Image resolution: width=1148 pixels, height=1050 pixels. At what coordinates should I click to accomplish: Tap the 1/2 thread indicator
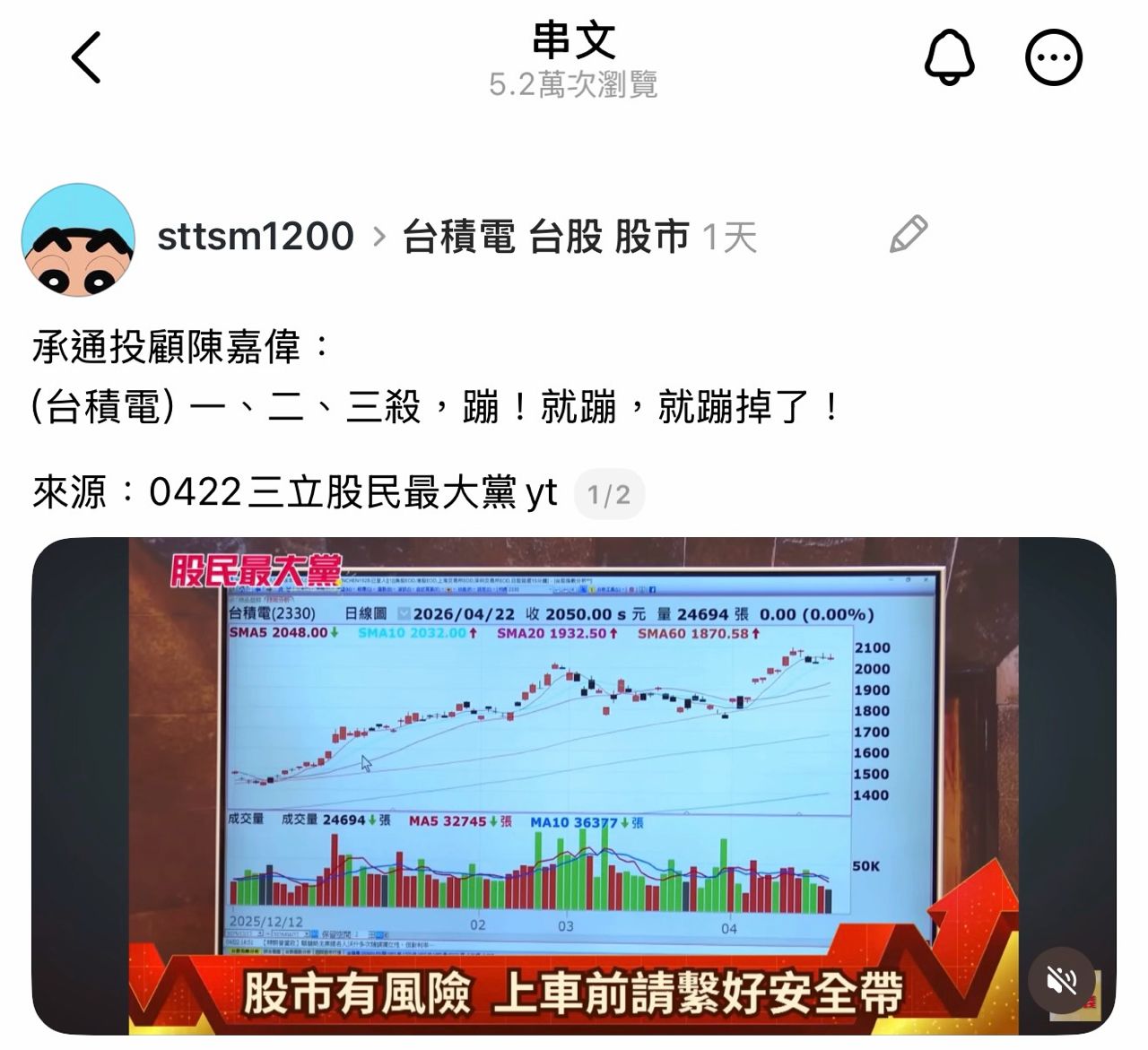pyautogui.click(x=608, y=494)
